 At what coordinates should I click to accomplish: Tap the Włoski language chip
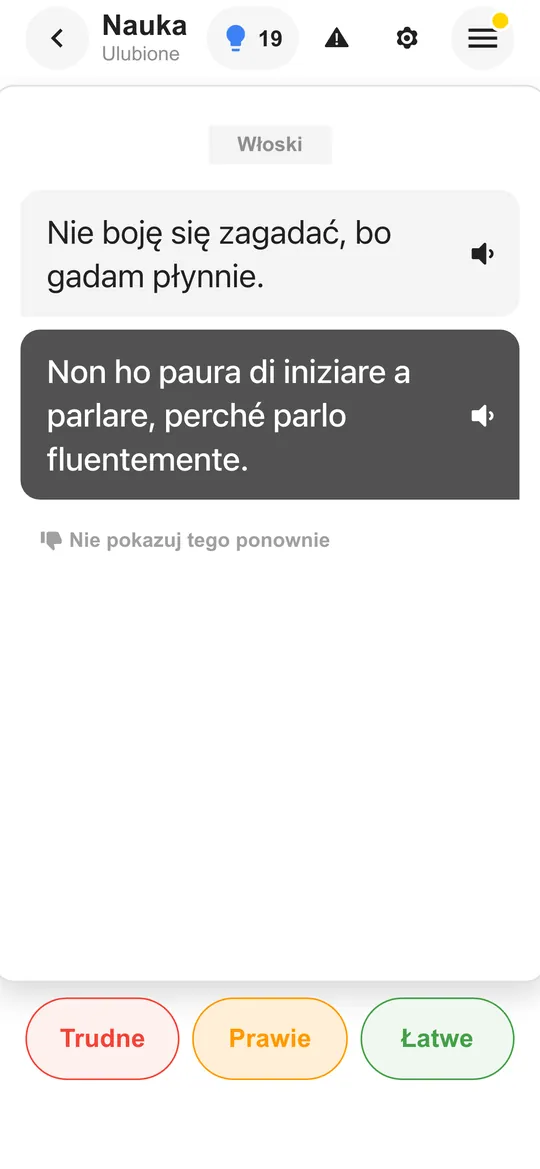tap(270, 144)
